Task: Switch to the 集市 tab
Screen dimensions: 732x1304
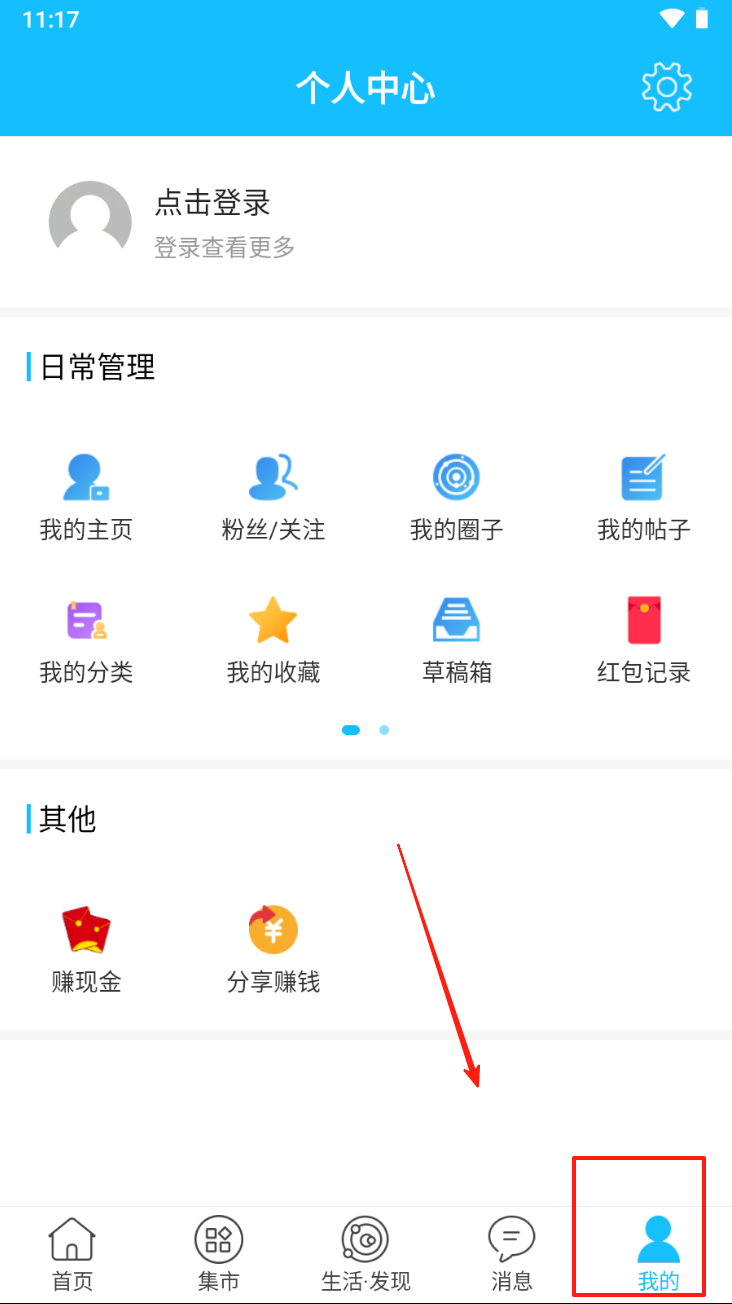Action: pos(219,1254)
